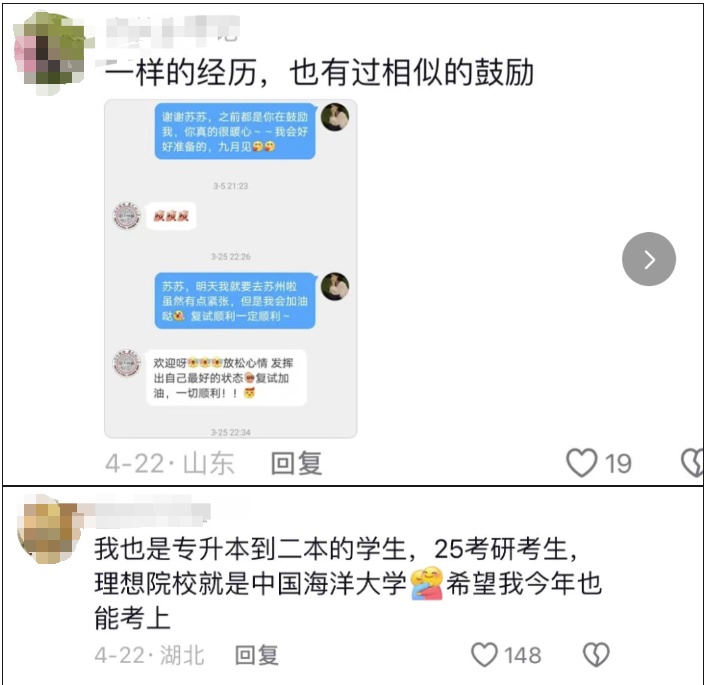Screen dimensions: 707x685
Task: Like the comment with 19 likes
Action: (583, 463)
